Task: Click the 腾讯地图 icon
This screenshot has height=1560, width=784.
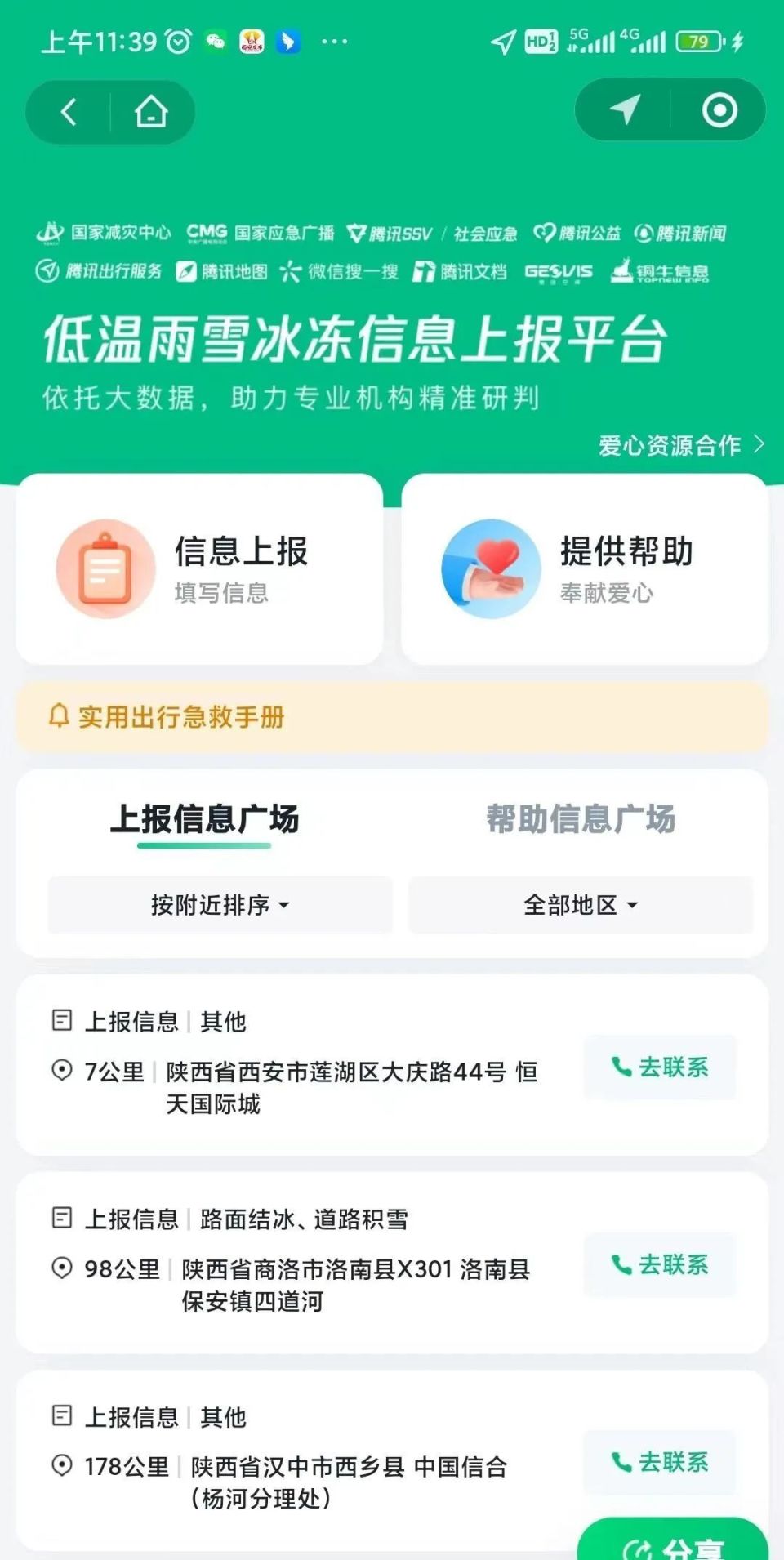Action: (223, 272)
